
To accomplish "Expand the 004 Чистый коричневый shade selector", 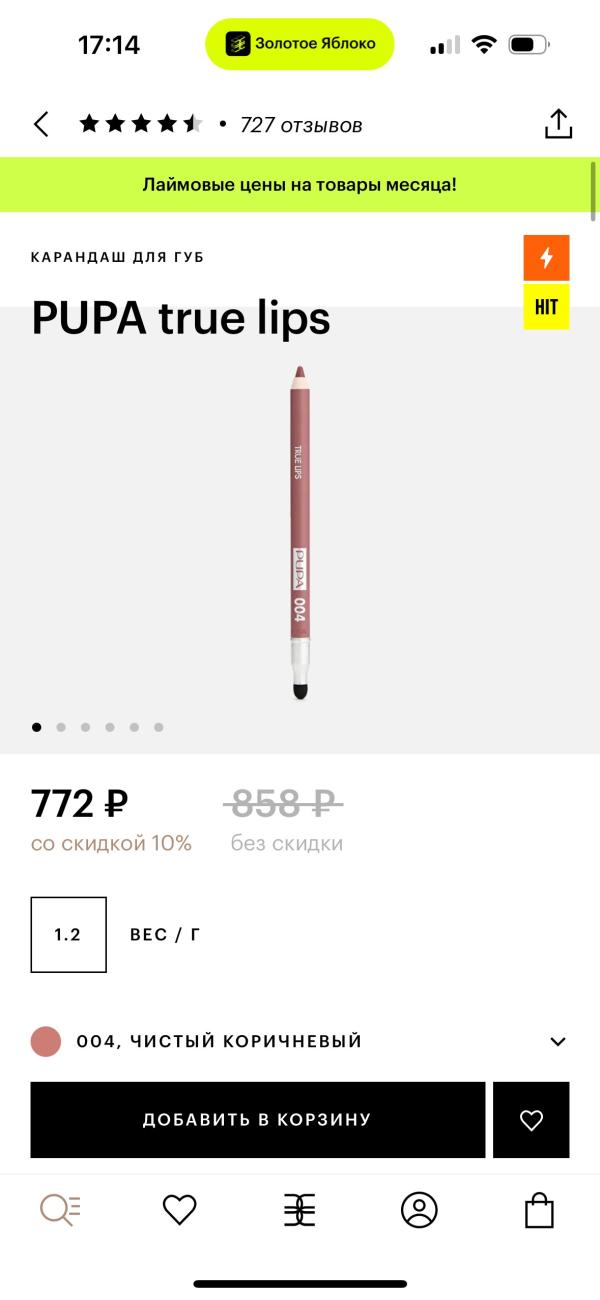I will (x=299, y=1041).
